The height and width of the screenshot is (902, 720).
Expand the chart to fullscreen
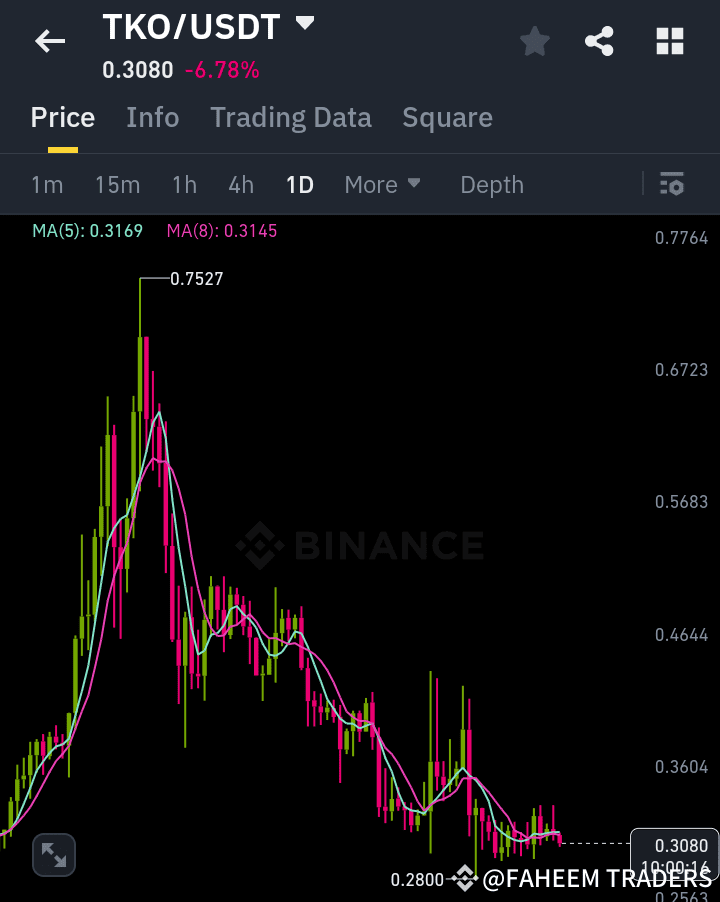[53, 855]
